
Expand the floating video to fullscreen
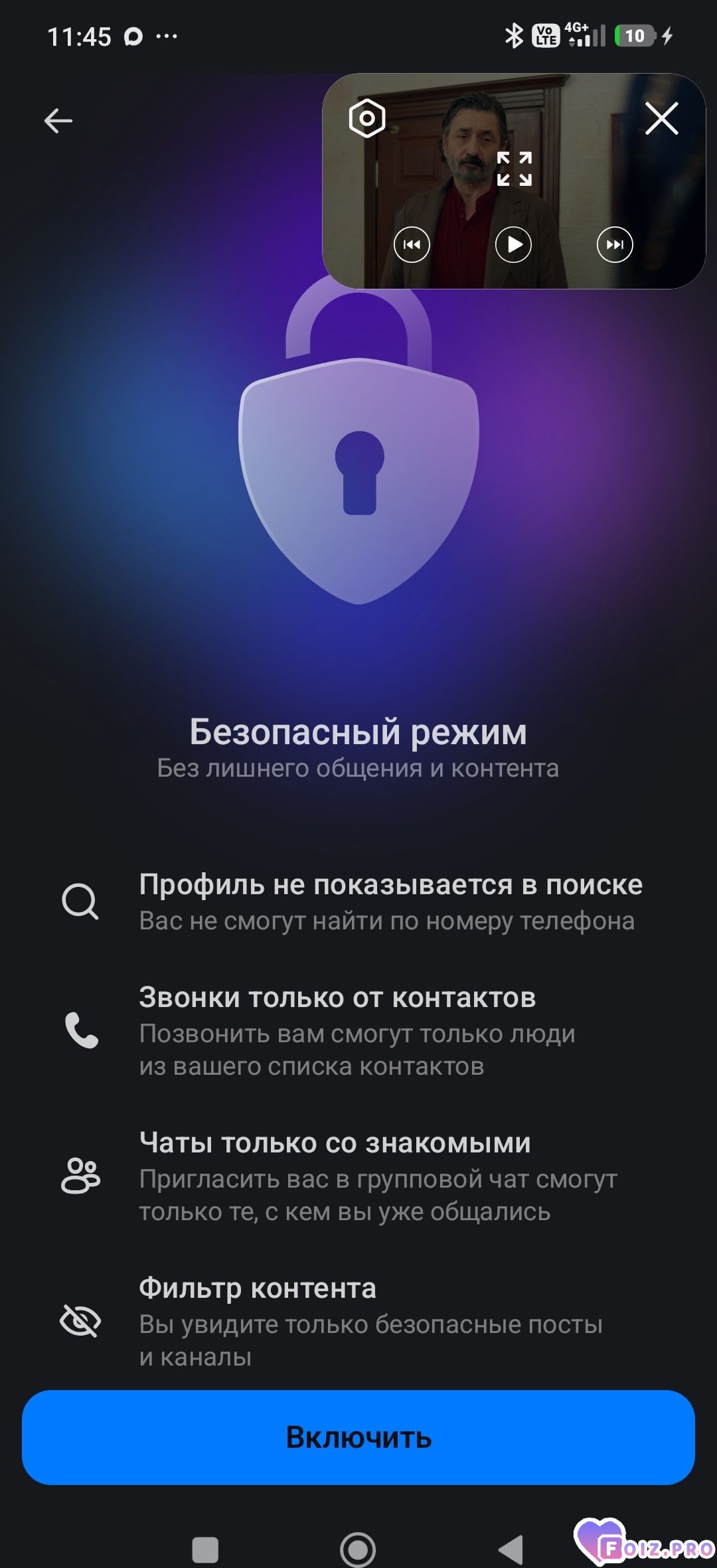pyautogui.click(x=515, y=169)
